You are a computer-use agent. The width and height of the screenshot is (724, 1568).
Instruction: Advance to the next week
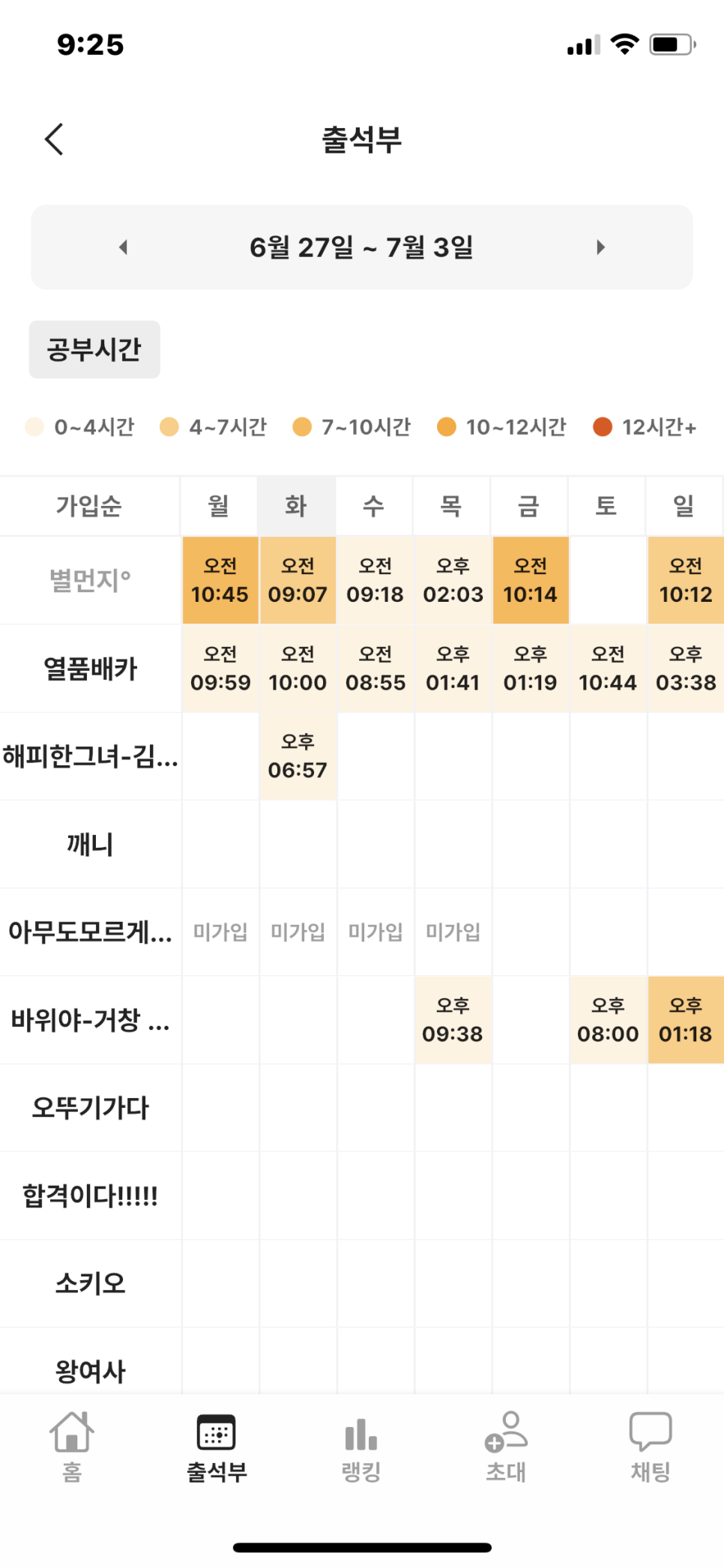pyautogui.click(x=600, y=247)
